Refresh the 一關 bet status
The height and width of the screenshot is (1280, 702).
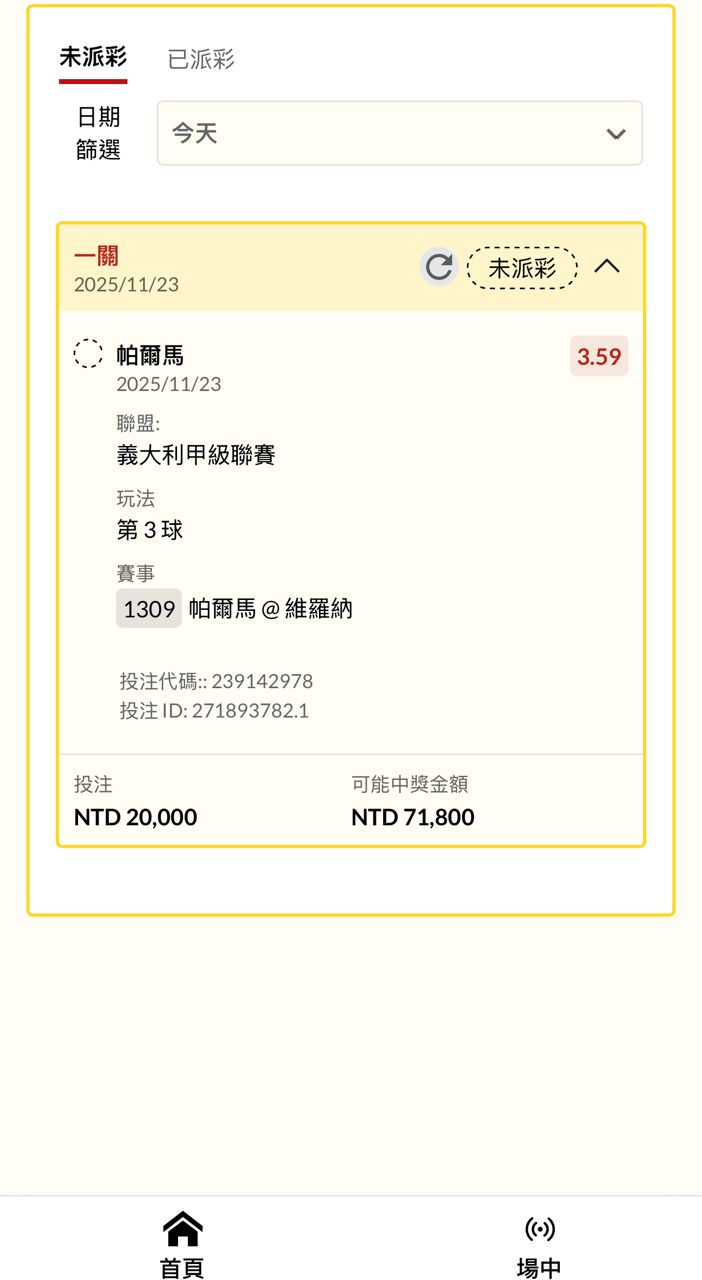point(438,267)
